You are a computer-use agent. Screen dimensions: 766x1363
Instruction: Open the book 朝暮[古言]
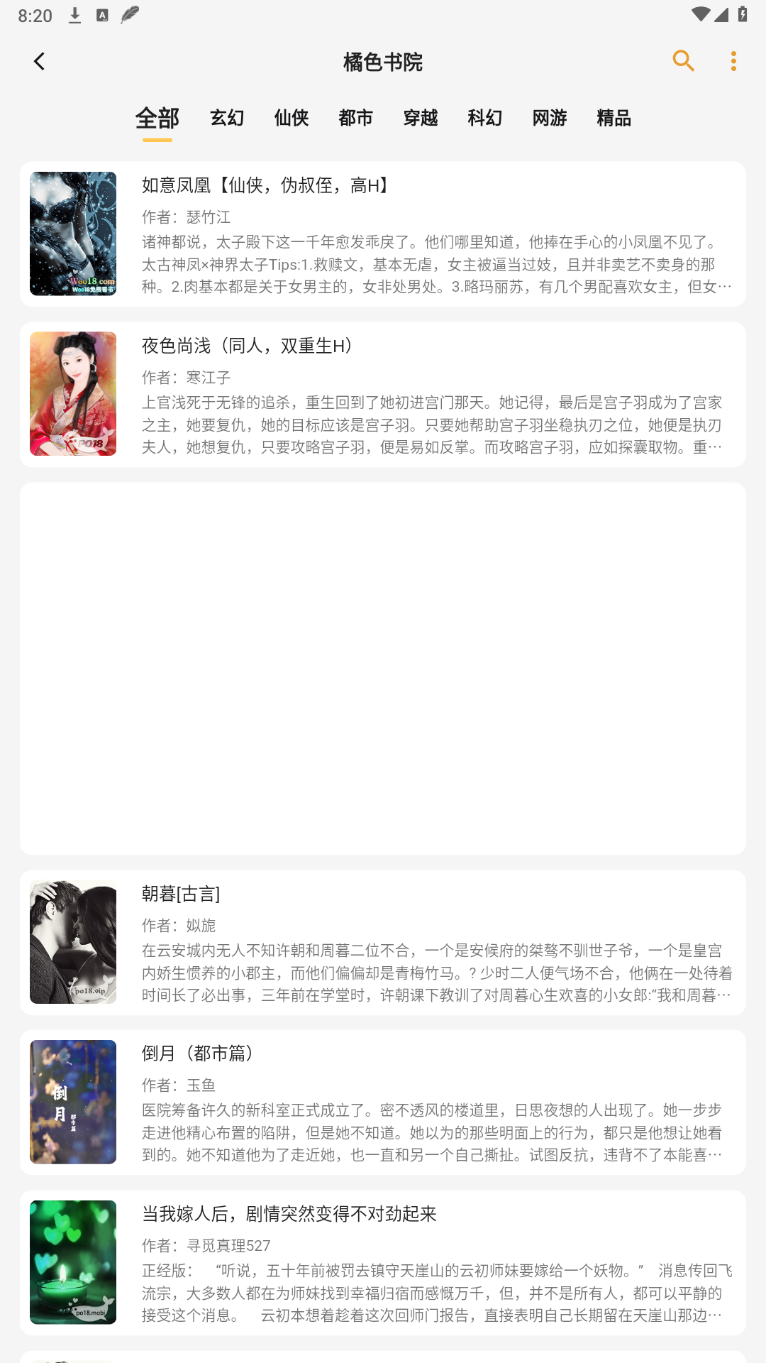[382, 942]
